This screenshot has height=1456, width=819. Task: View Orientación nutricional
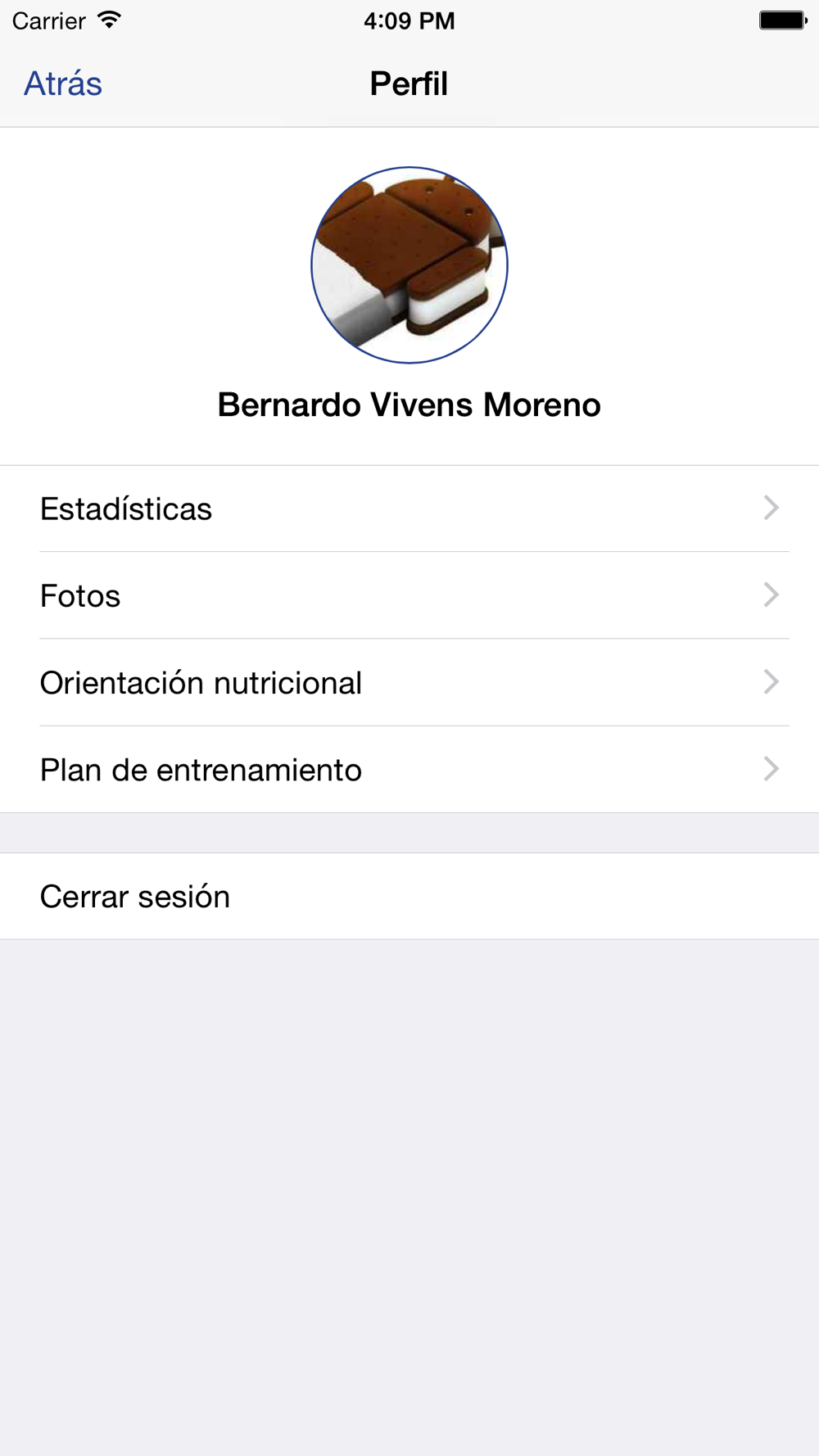point(409,682)
